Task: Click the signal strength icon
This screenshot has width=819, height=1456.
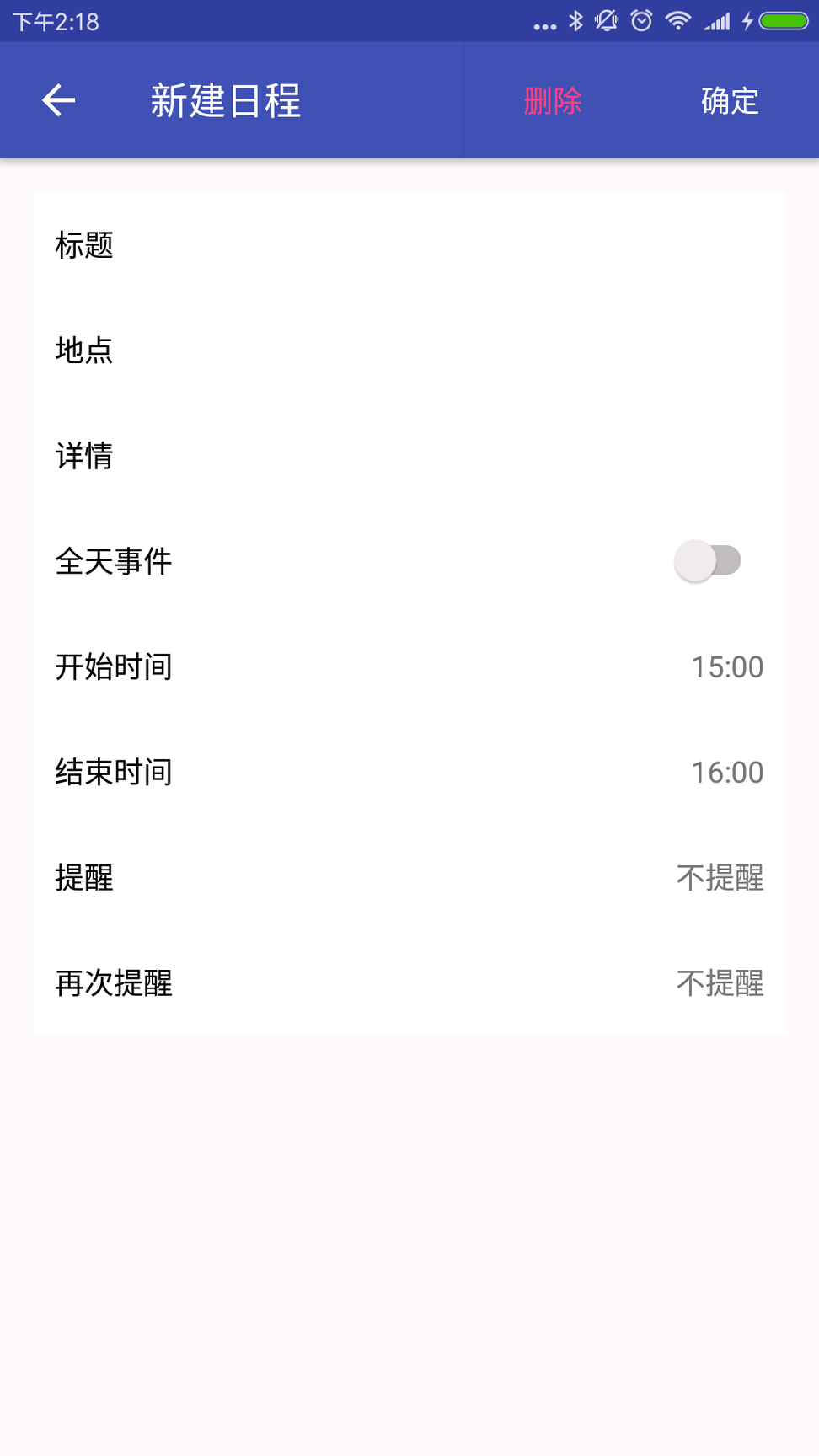Action: coord(719,21)
